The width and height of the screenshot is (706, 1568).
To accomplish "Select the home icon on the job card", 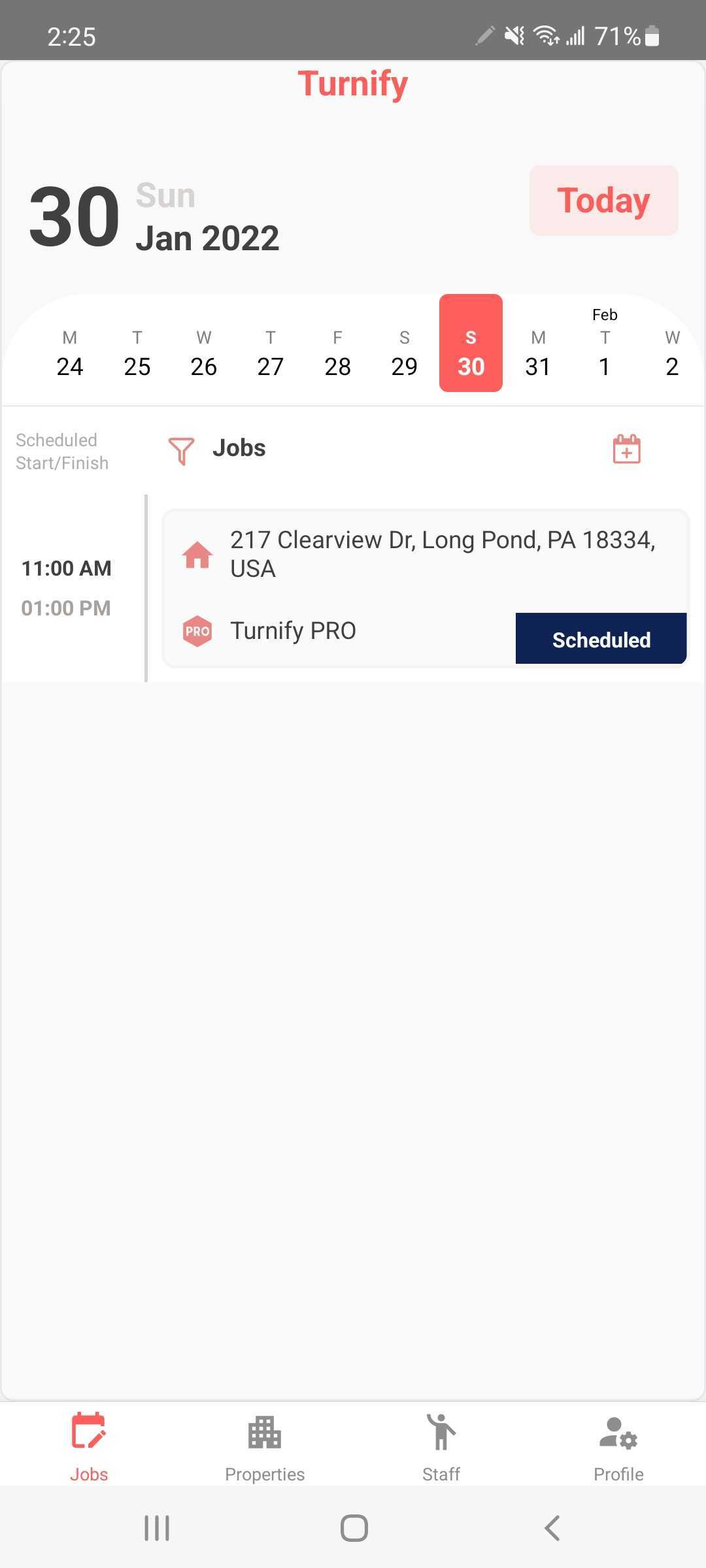I will [x=197, y=555].
